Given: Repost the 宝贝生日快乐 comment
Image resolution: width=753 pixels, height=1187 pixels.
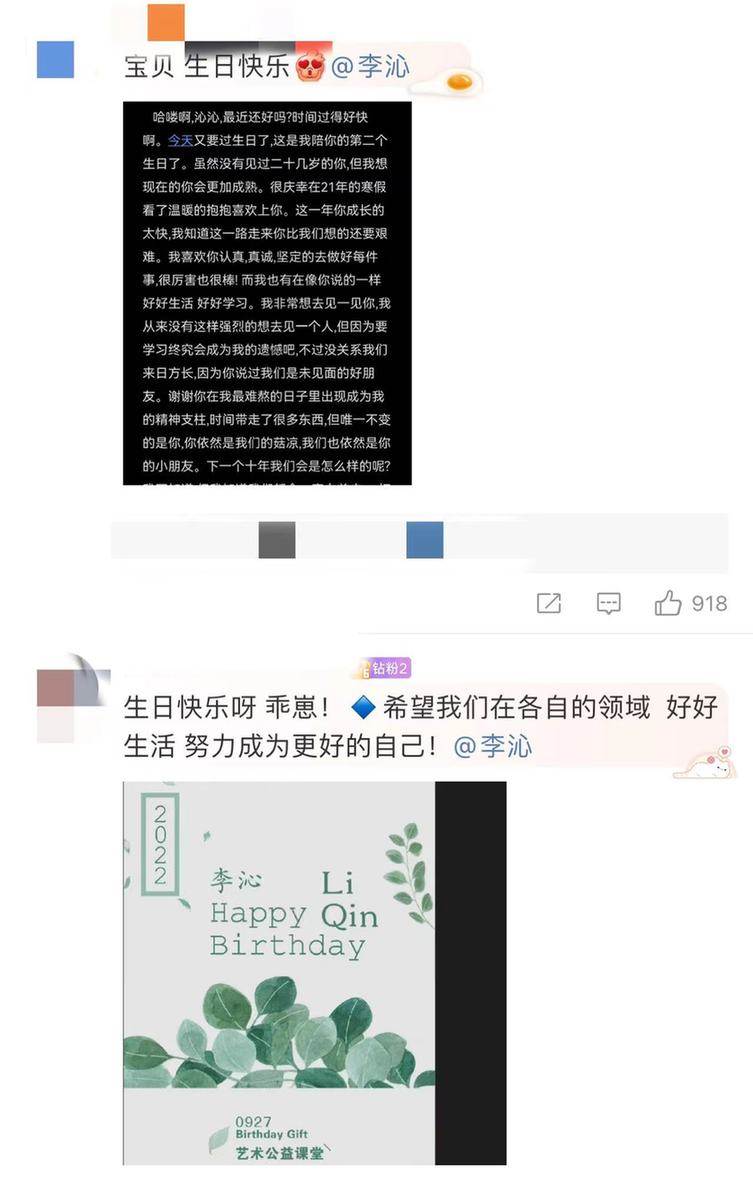Looking at the screenshot, I should (x=549, y=603).
